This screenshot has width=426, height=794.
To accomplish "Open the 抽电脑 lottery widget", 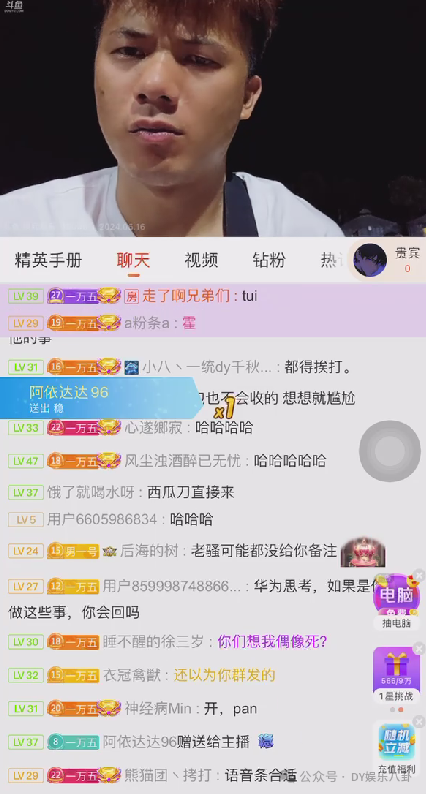I will tap(396, 603).
